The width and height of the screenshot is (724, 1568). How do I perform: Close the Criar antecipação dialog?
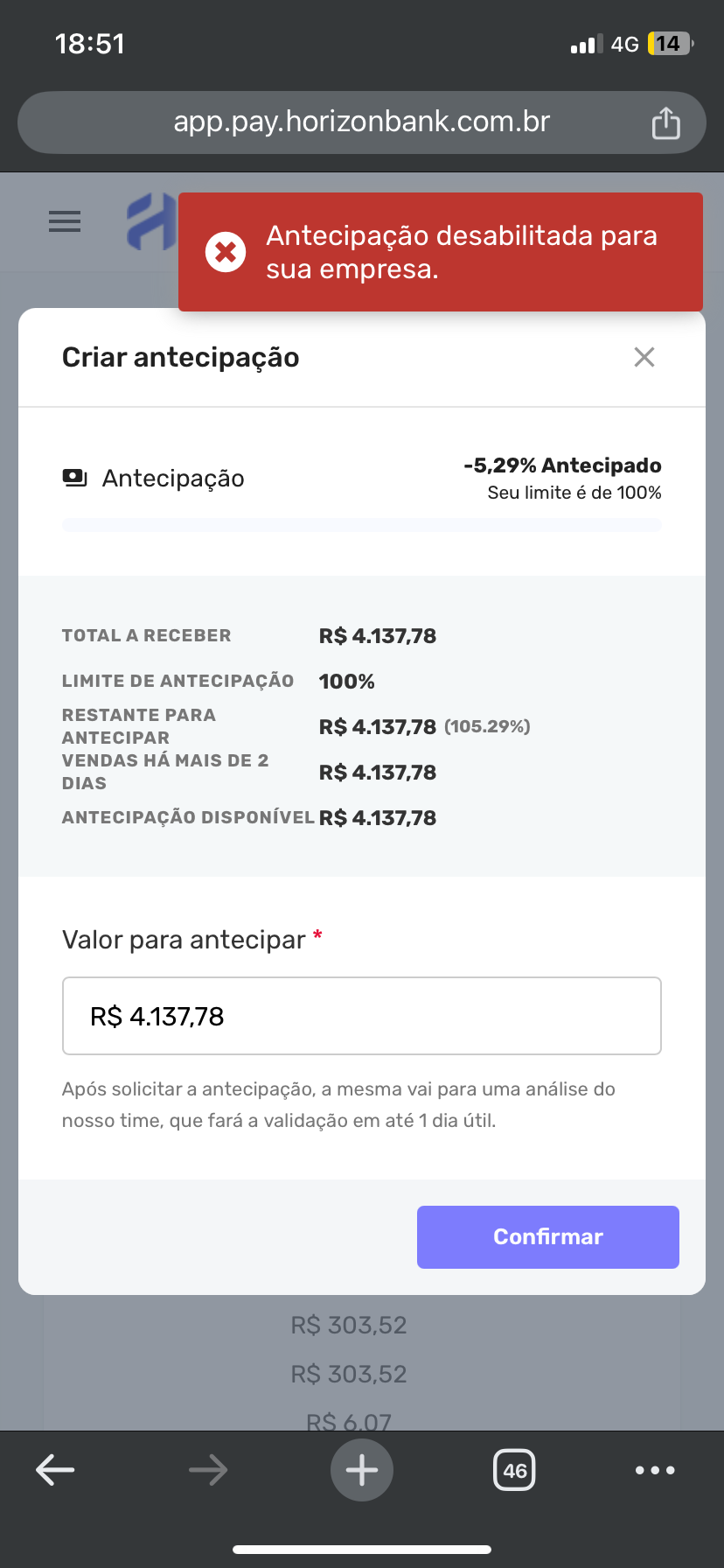(x=644, y=357)
